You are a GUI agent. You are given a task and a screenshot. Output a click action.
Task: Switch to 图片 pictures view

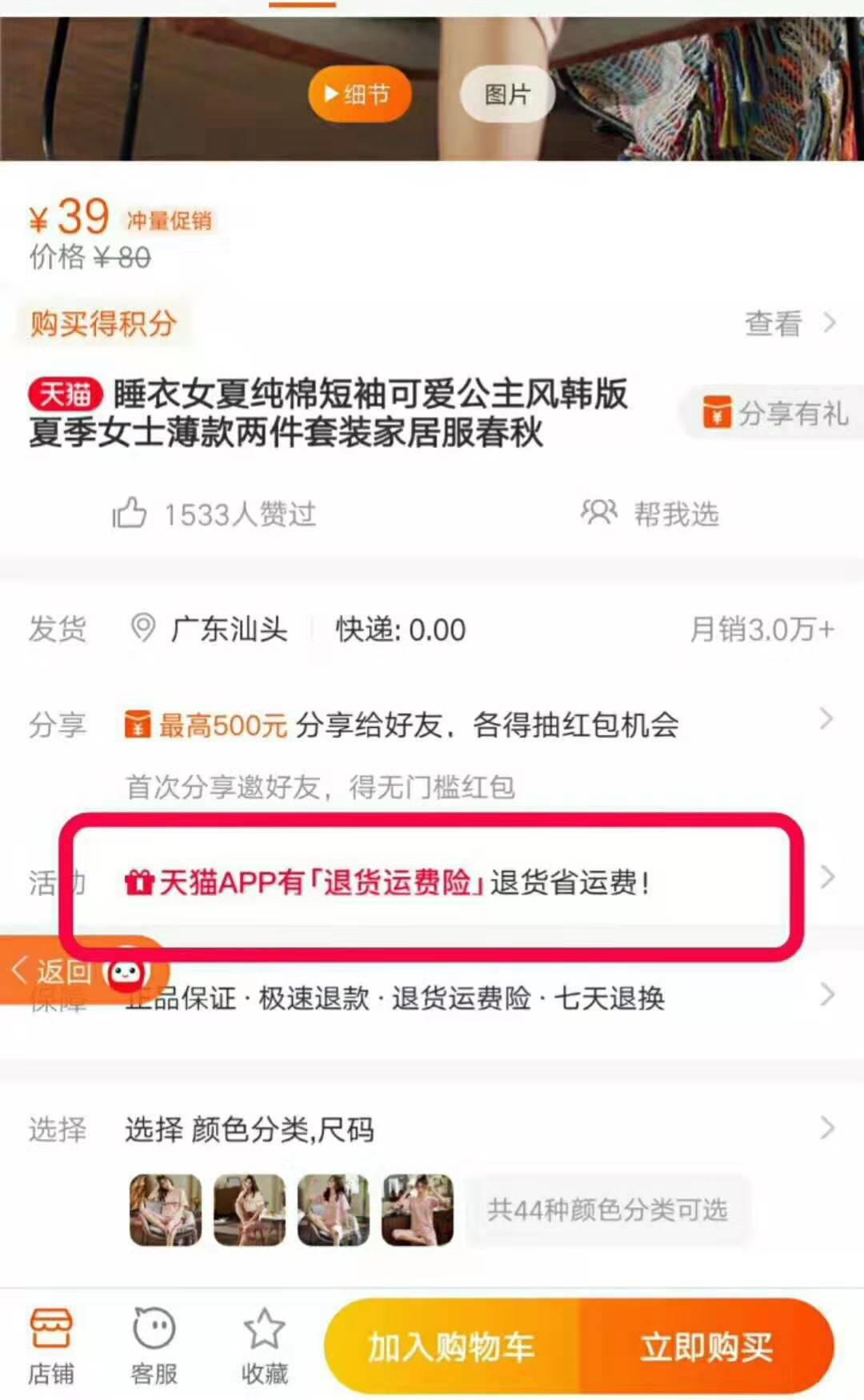pos(507,94)
